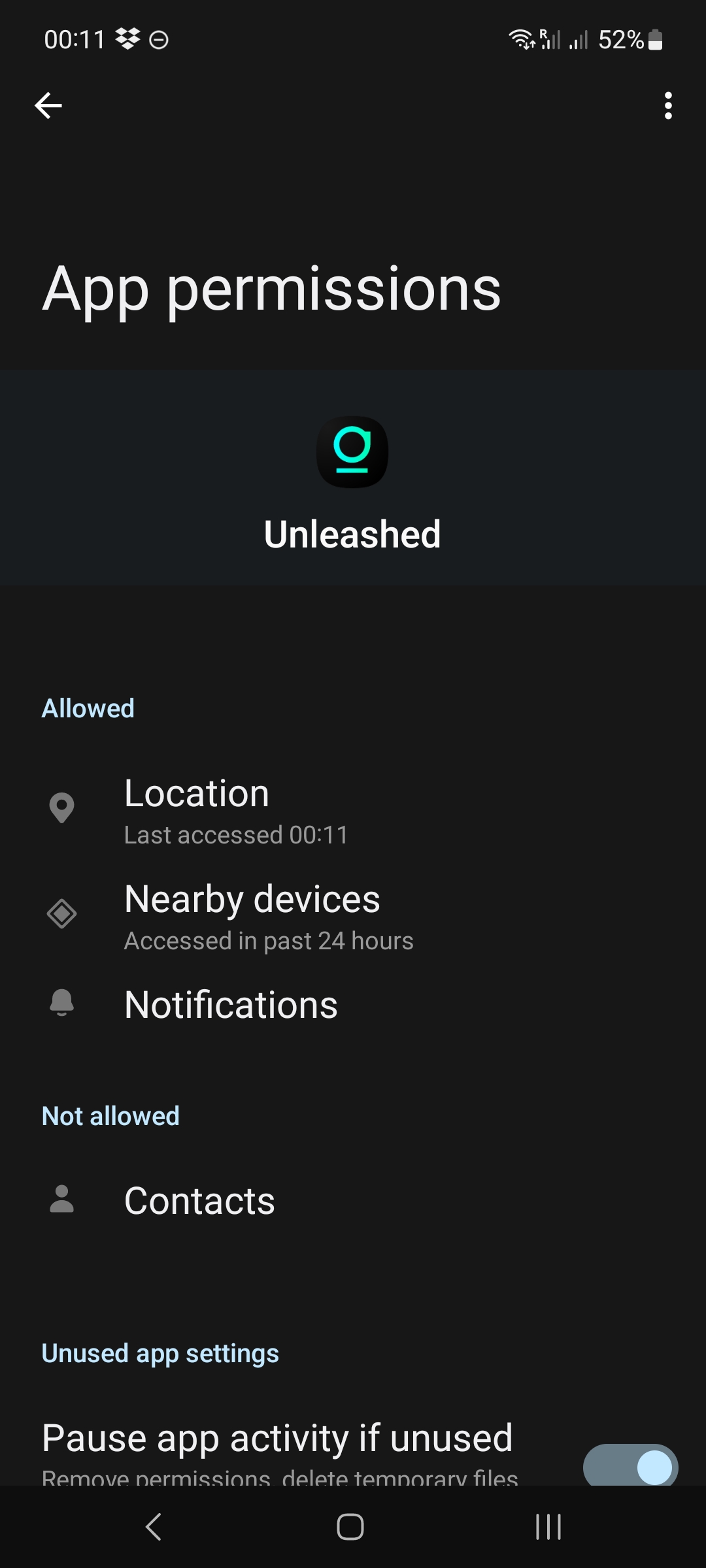The width and height of the screenshot is (706, 1568).
Task: Tap the back button in the navigation bar
Action: (x=152, y=1527)
